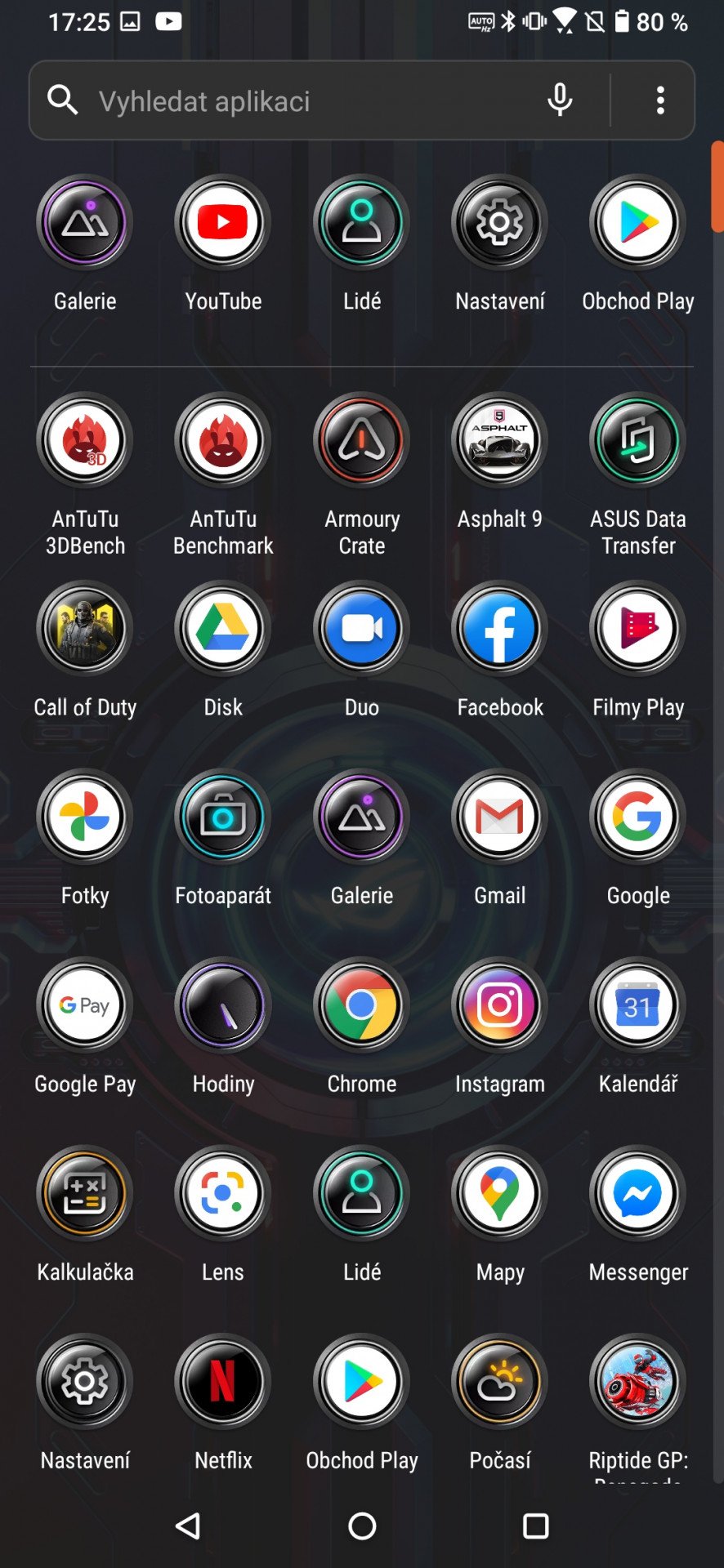Open the three-dot overflow menu

tap(660, 100)
